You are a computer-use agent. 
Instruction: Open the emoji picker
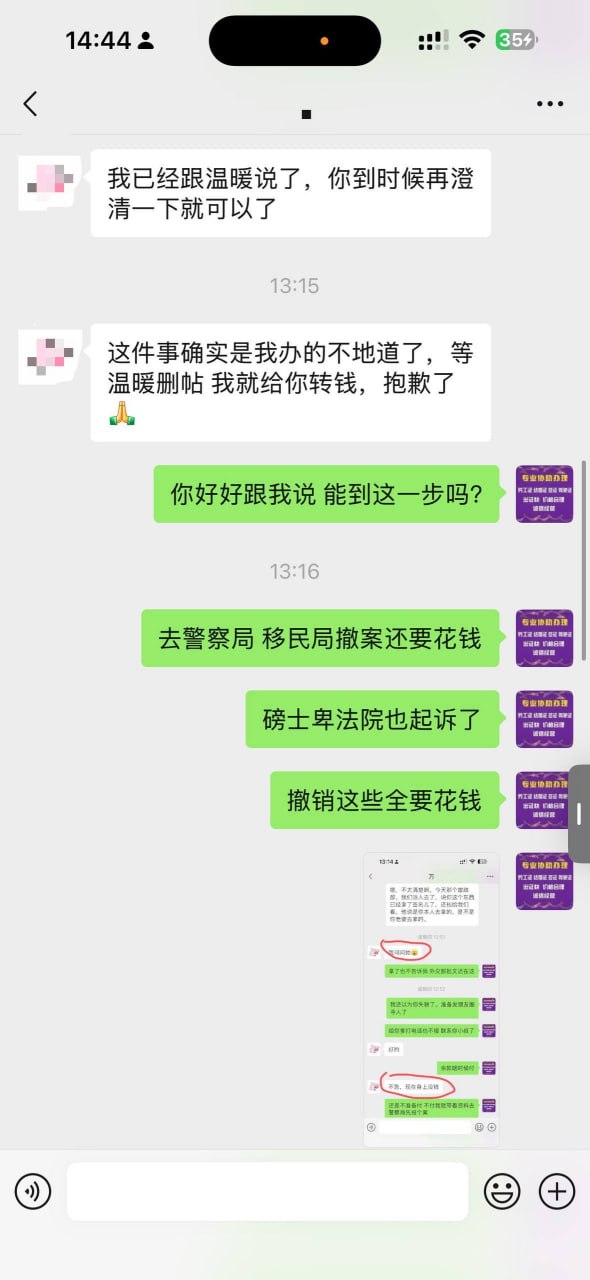tap(502, 1191)
